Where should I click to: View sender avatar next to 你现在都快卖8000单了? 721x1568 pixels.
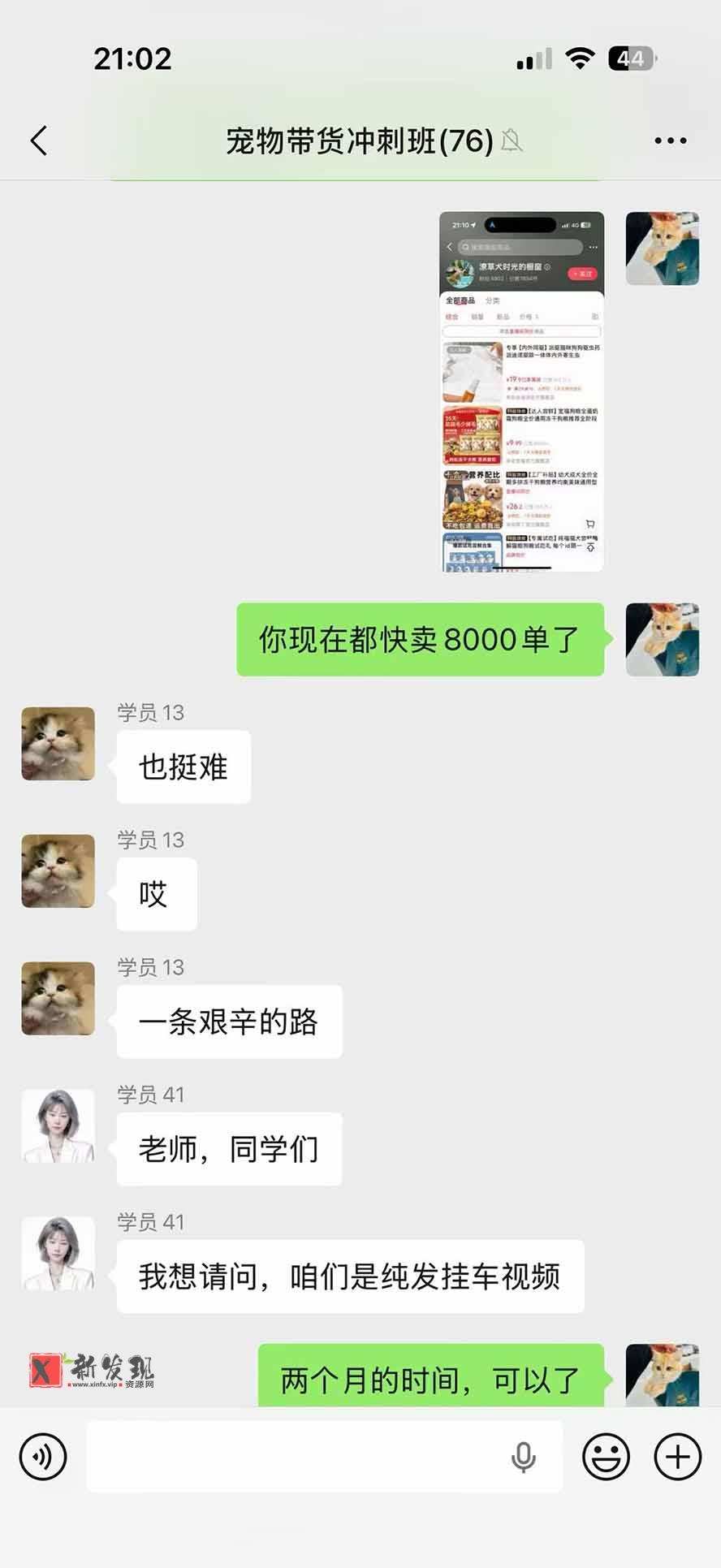[663, 640]
